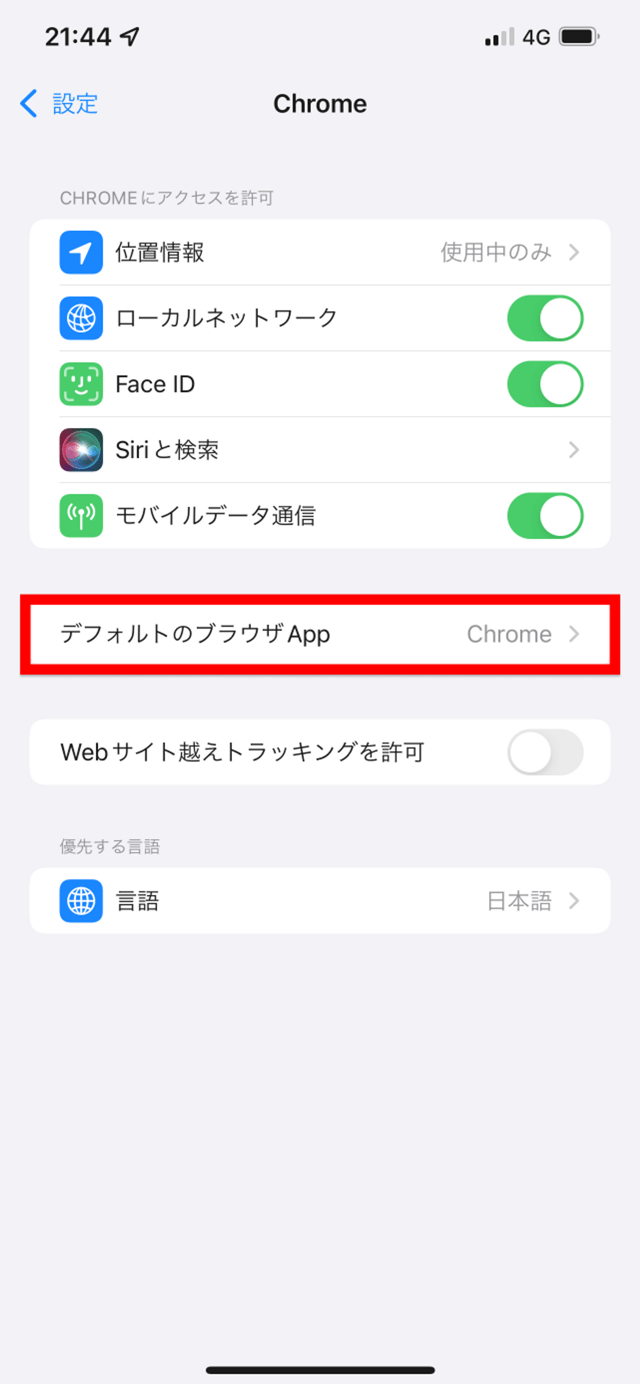
Task: Enable Webサイト越えトラッキングを許可
Action: (x=544, y=752)
